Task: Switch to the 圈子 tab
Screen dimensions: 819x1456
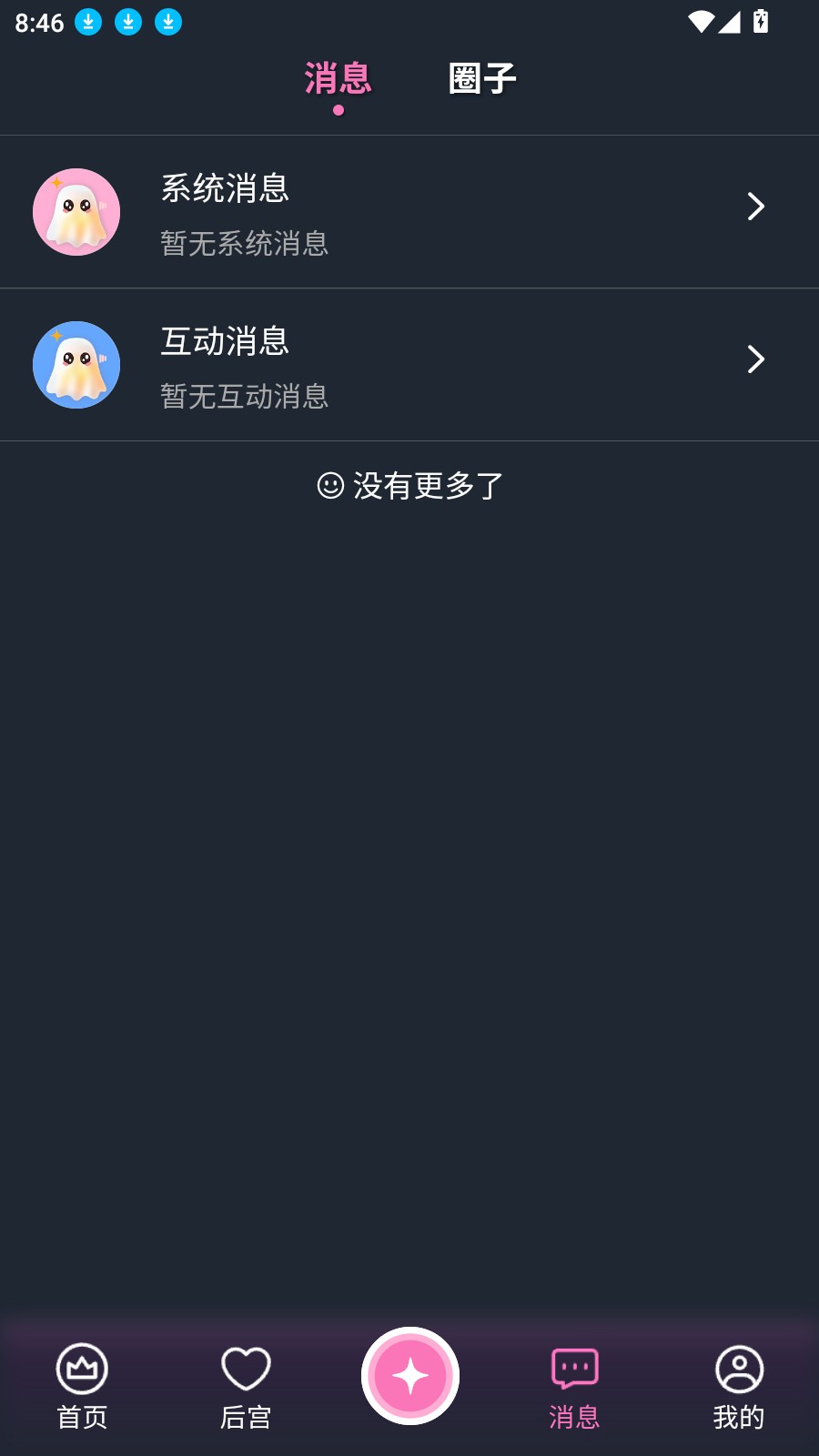Action: click(x=481, y=80)
